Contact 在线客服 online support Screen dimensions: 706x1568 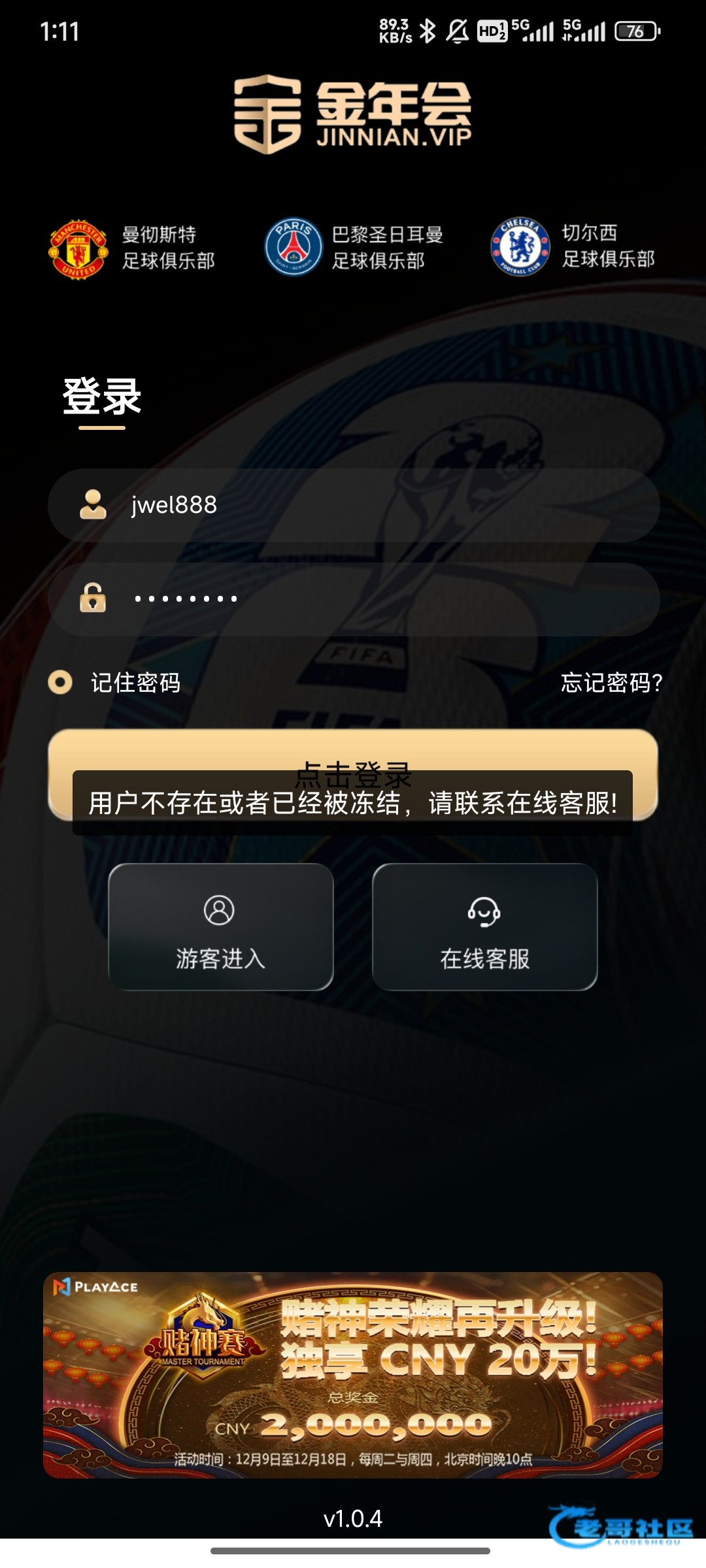tap(485, 926)
